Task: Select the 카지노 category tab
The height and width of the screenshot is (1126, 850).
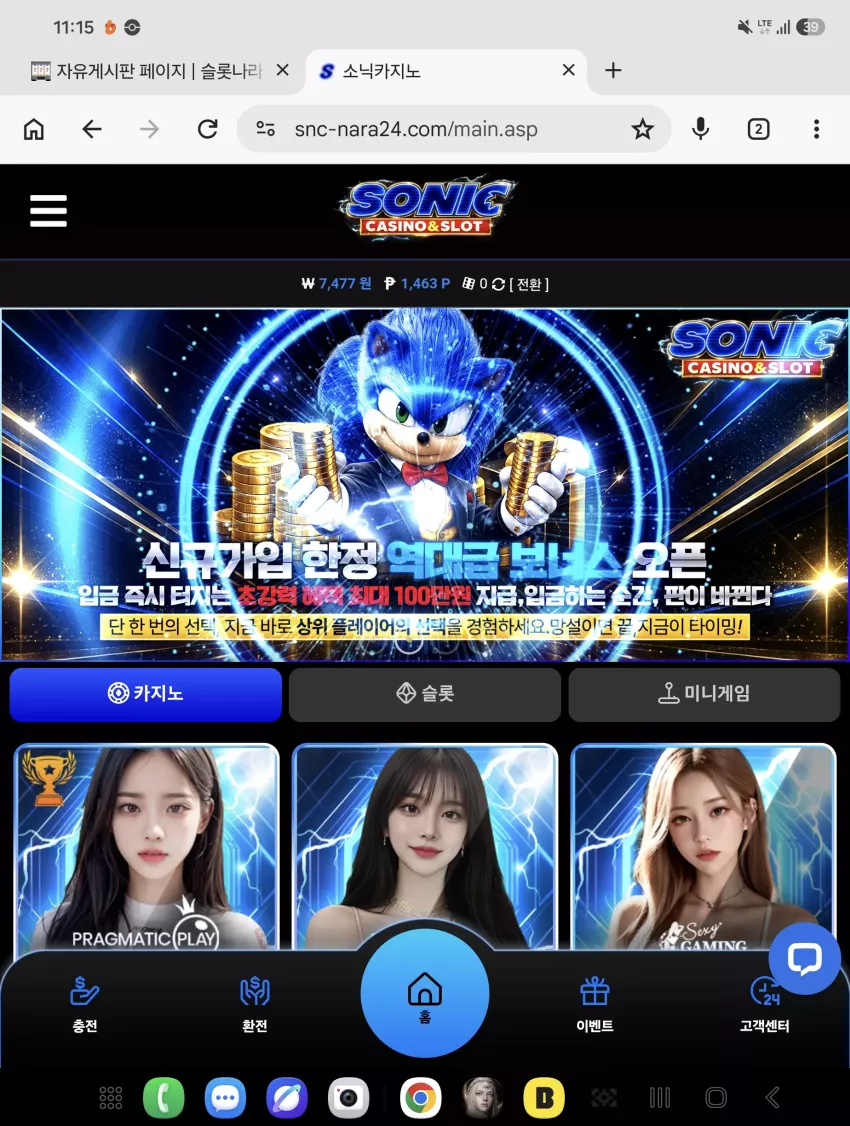Action: pyautogui.click(x=146, y=694)
